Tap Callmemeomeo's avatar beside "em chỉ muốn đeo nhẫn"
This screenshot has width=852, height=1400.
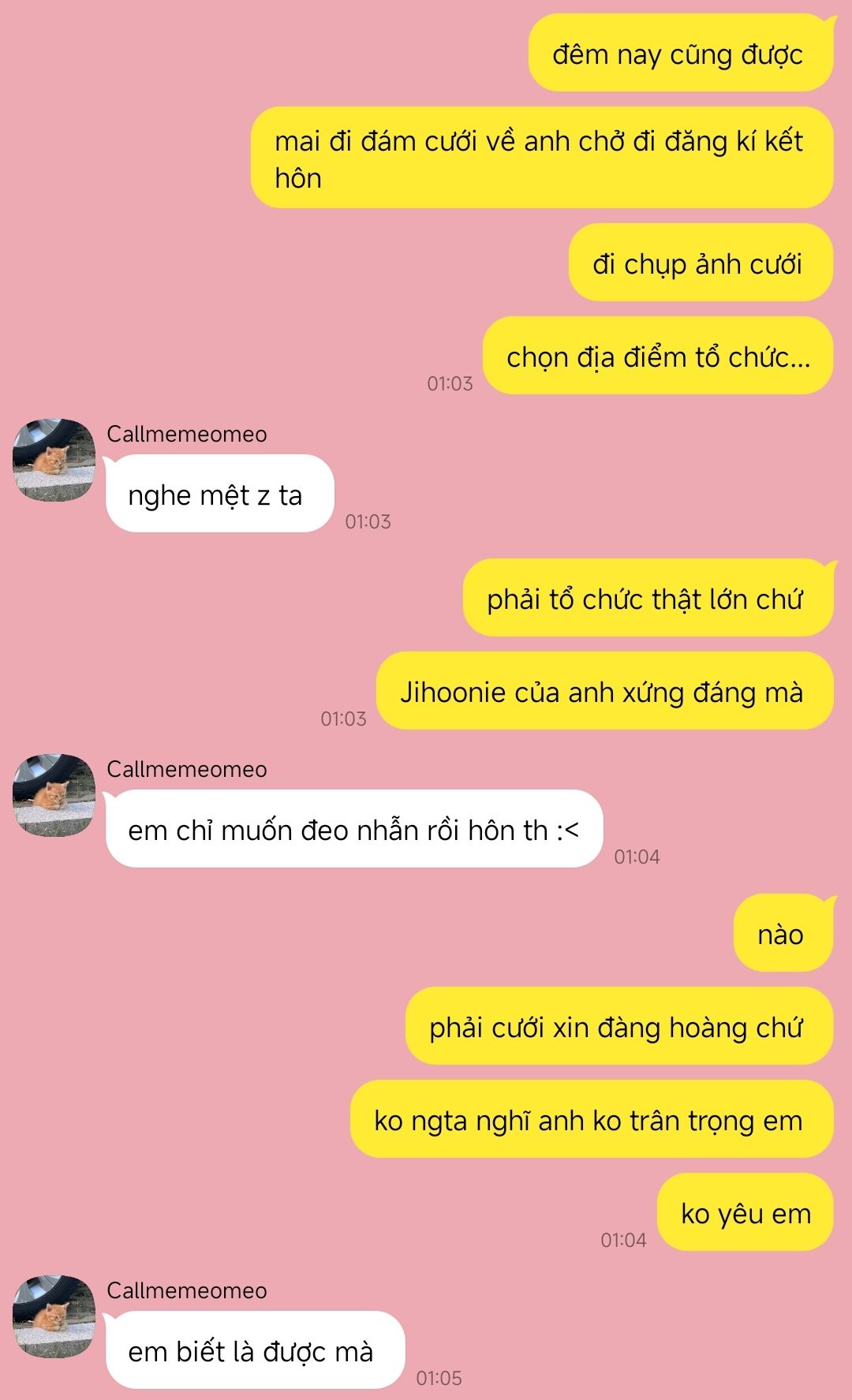pyautogui.click(x=54, y=795)
